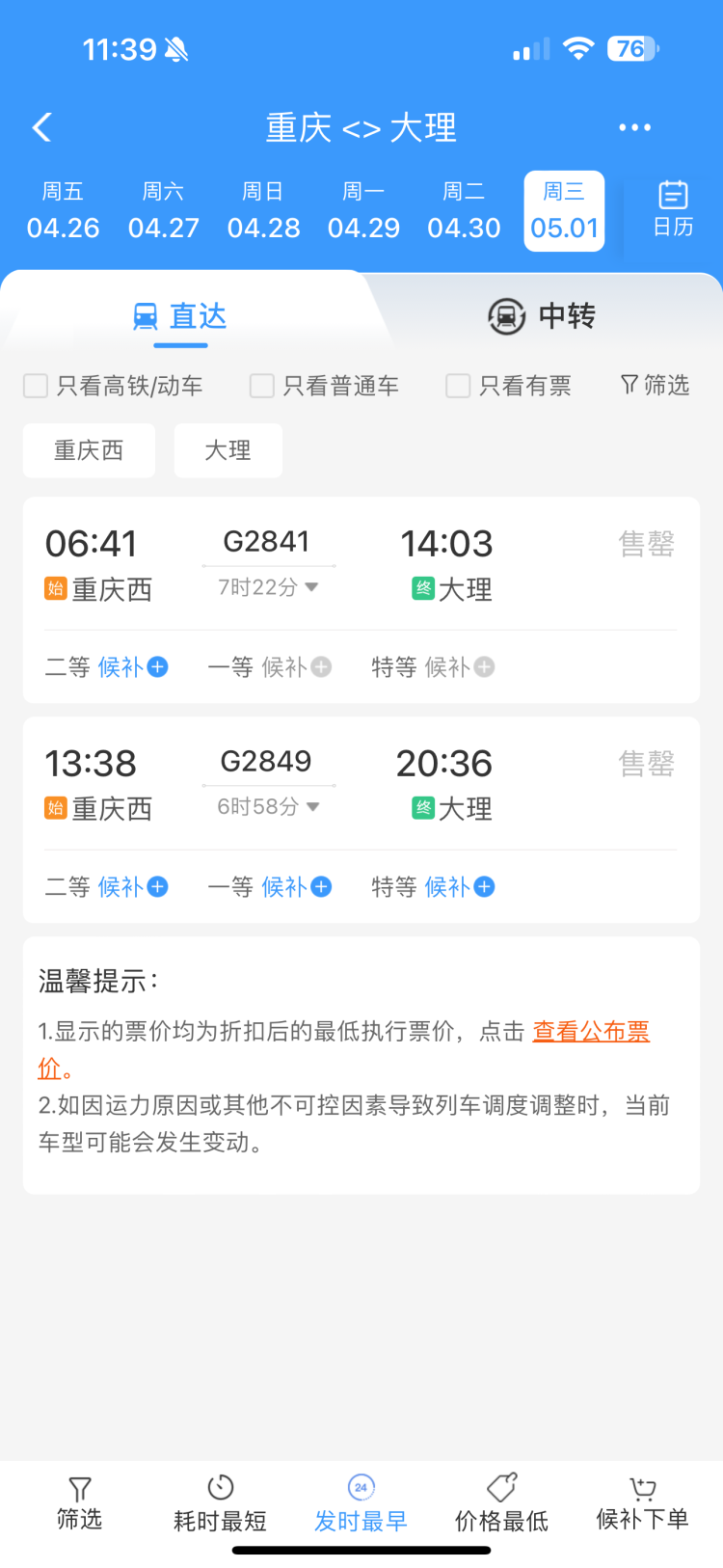The height and width of the screenshot is (1568, 723).
Task: Sort trains by 价格最低
Action: click(501, 1502)
